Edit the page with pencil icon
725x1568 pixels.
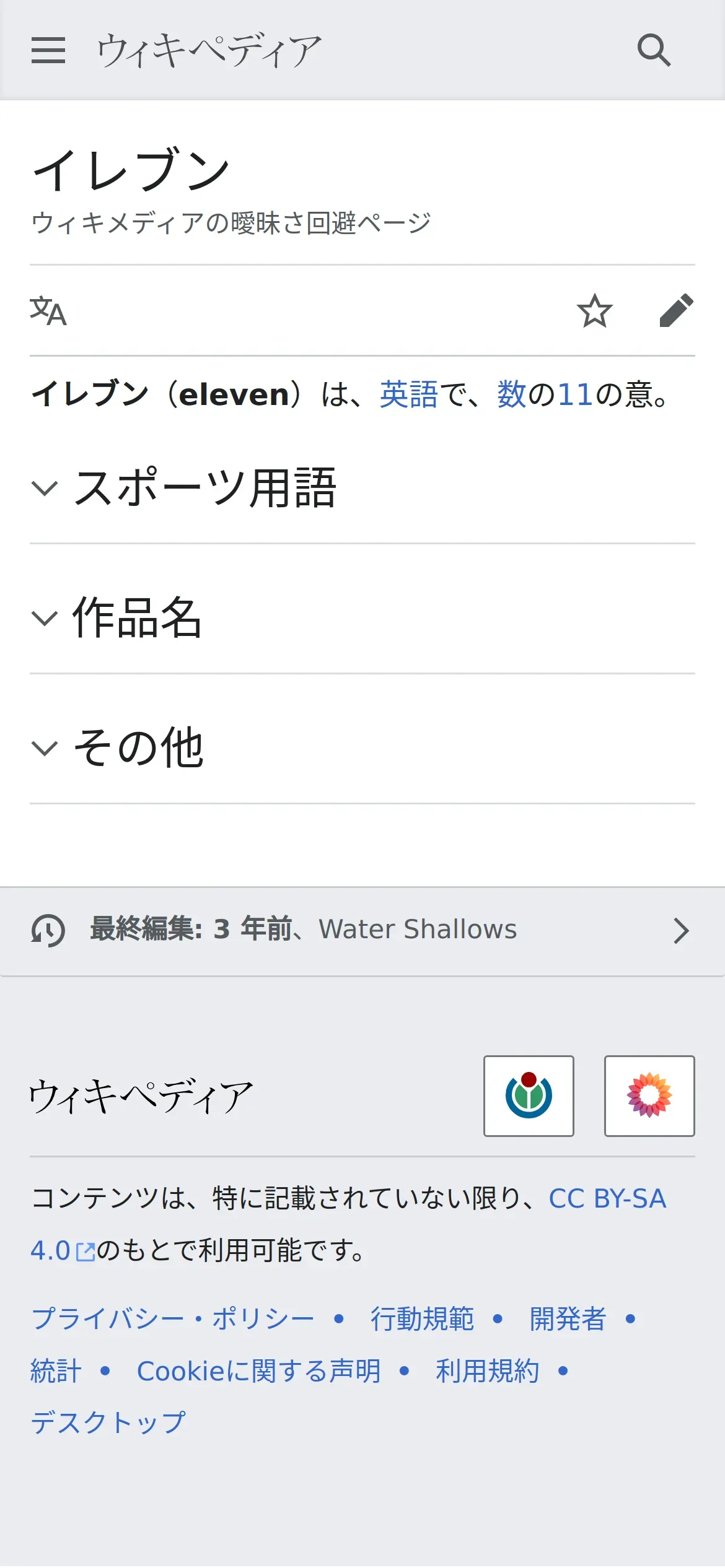point(676,311)
